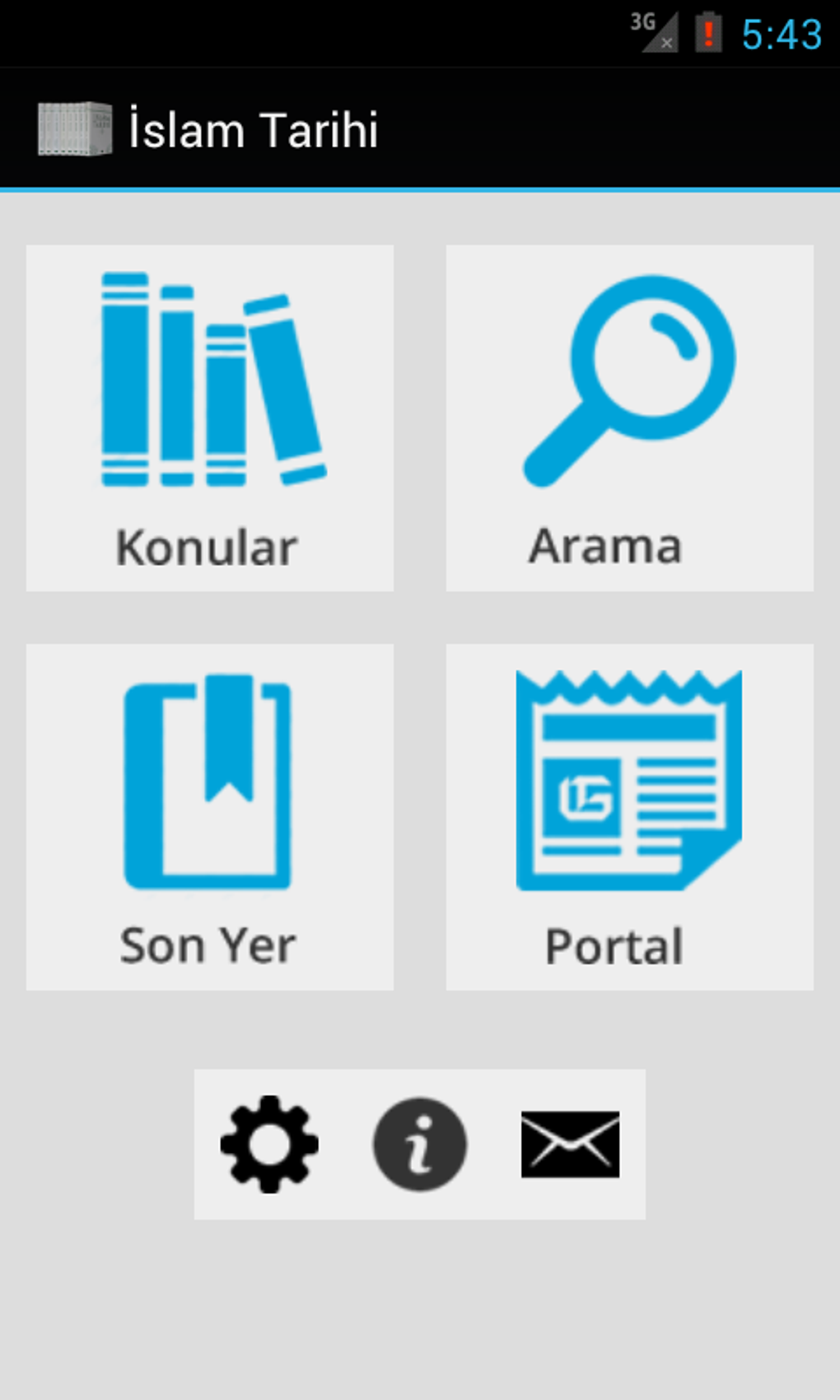This screenshot has width=840, height=1400.
Task: Tap the envelope mail icon
Action: pyautogui.click(x=570, y=1144)
